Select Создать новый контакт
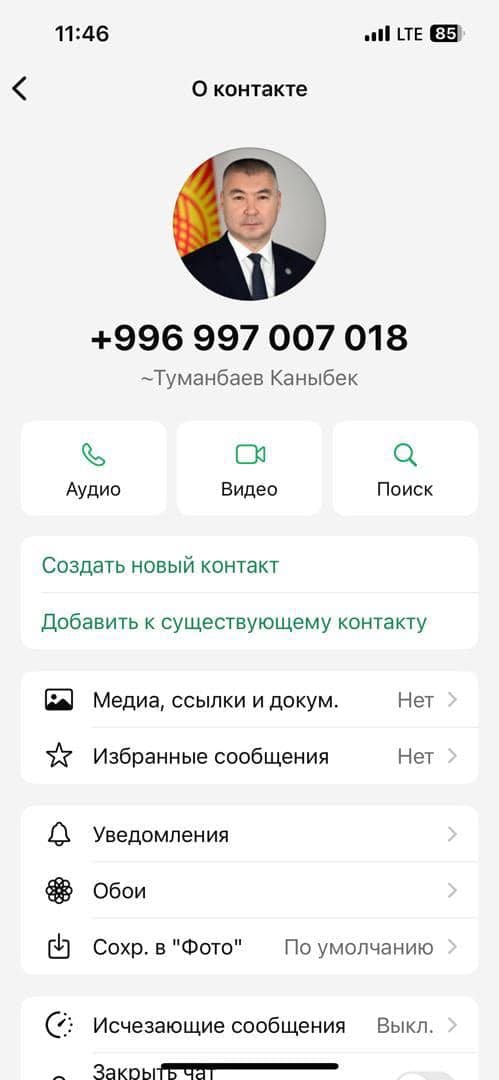This screenshot has height=1080, width=499. tap(250, 565)
